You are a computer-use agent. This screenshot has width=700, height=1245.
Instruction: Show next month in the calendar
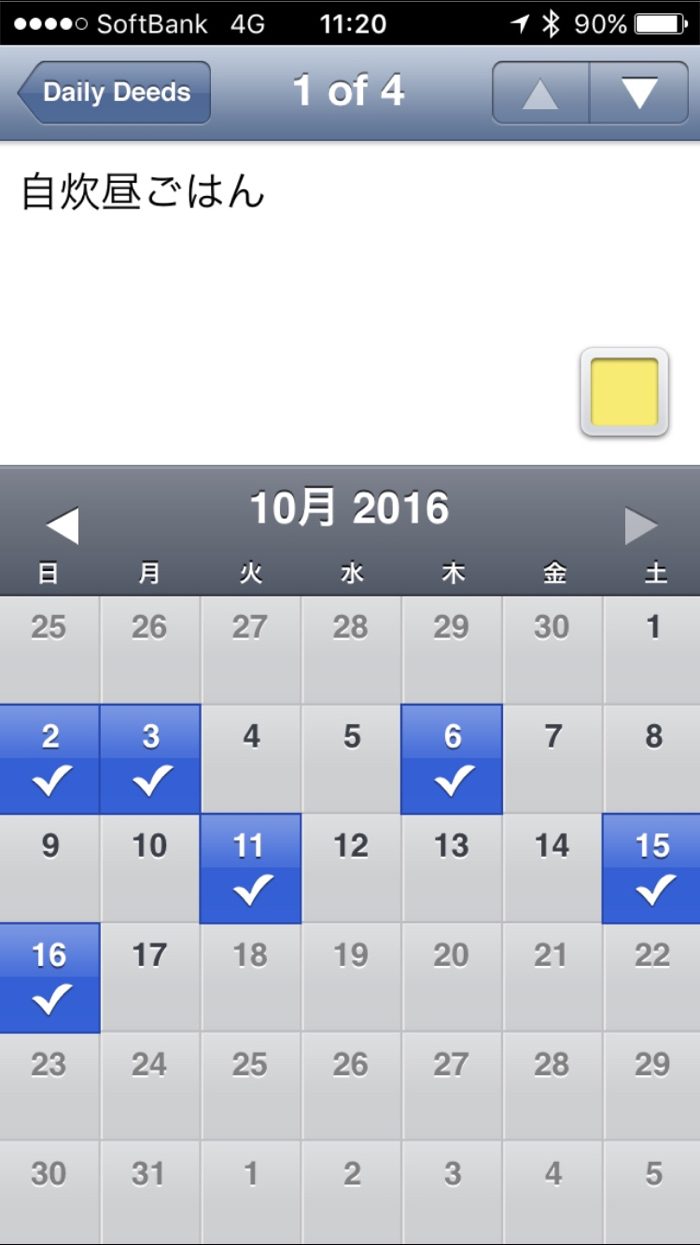[641, 525]
